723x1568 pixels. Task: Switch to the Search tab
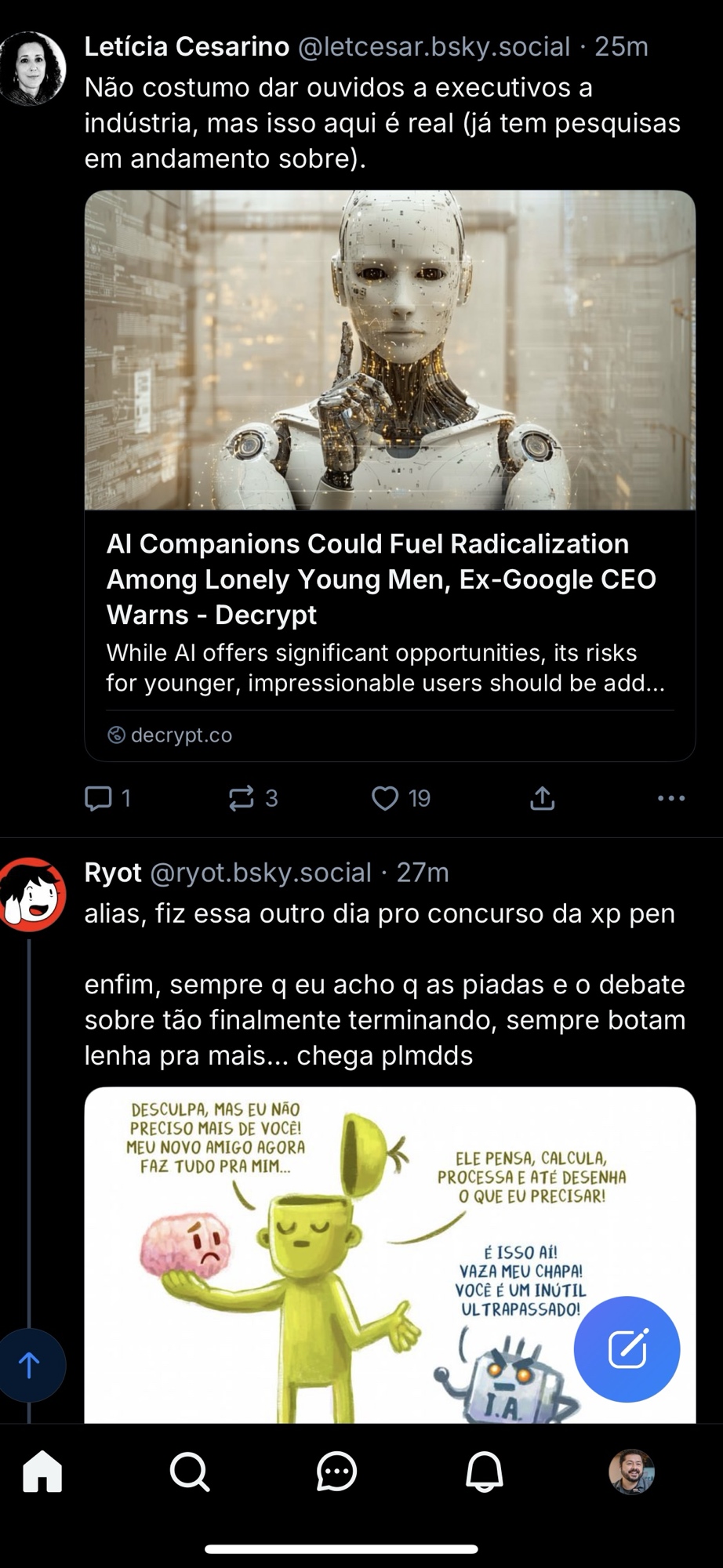click(x=189, y=1472)
